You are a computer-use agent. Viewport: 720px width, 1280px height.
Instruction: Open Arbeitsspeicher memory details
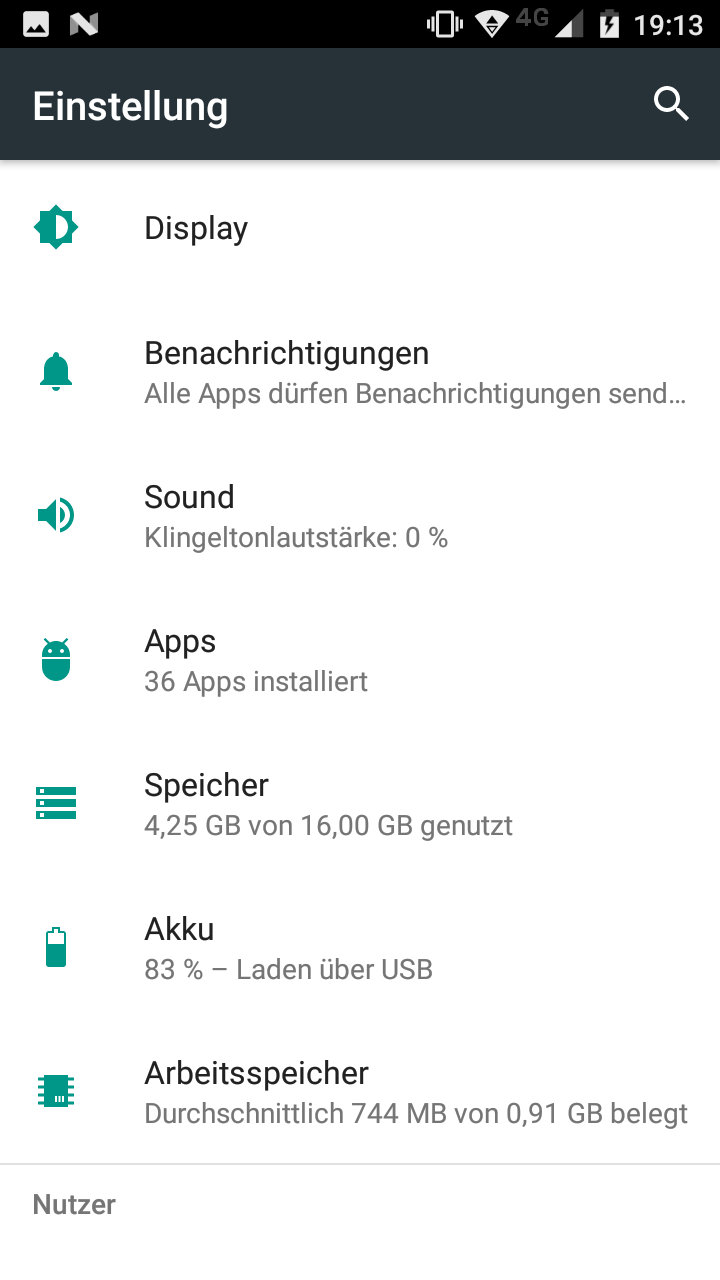click(360, 1092)
